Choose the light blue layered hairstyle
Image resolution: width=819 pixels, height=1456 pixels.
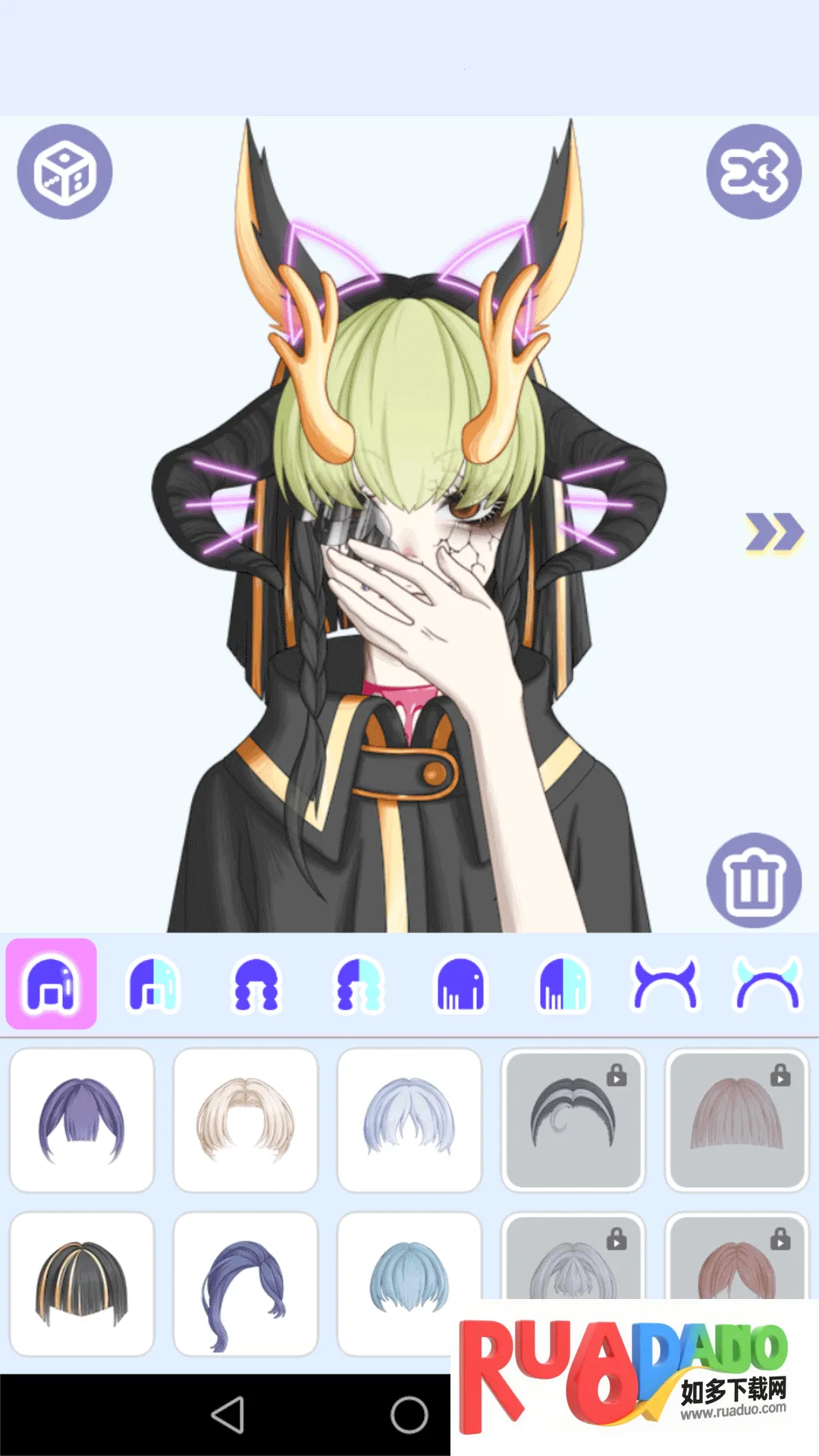click(x=409, y=1120)
